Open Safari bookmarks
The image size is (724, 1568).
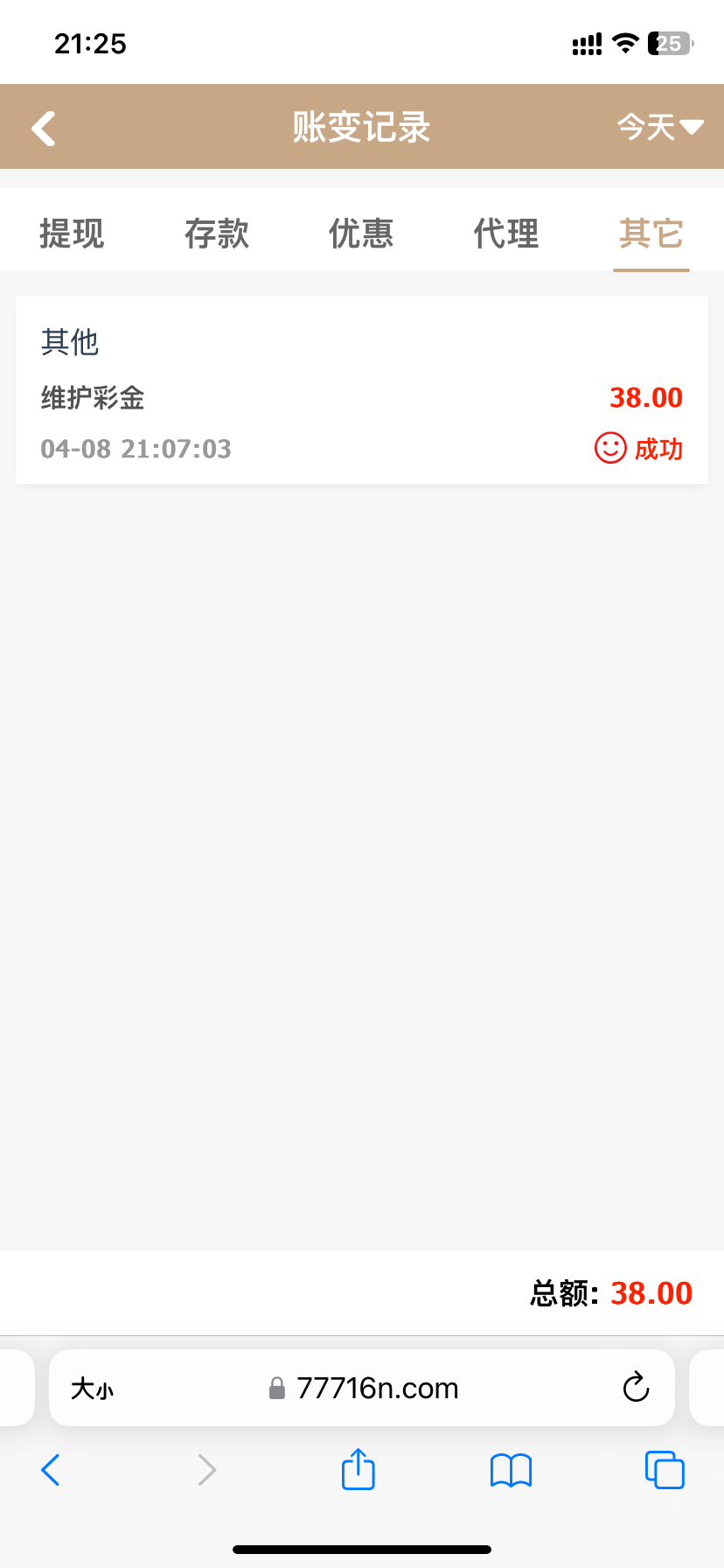click(x=511, y=1470)
